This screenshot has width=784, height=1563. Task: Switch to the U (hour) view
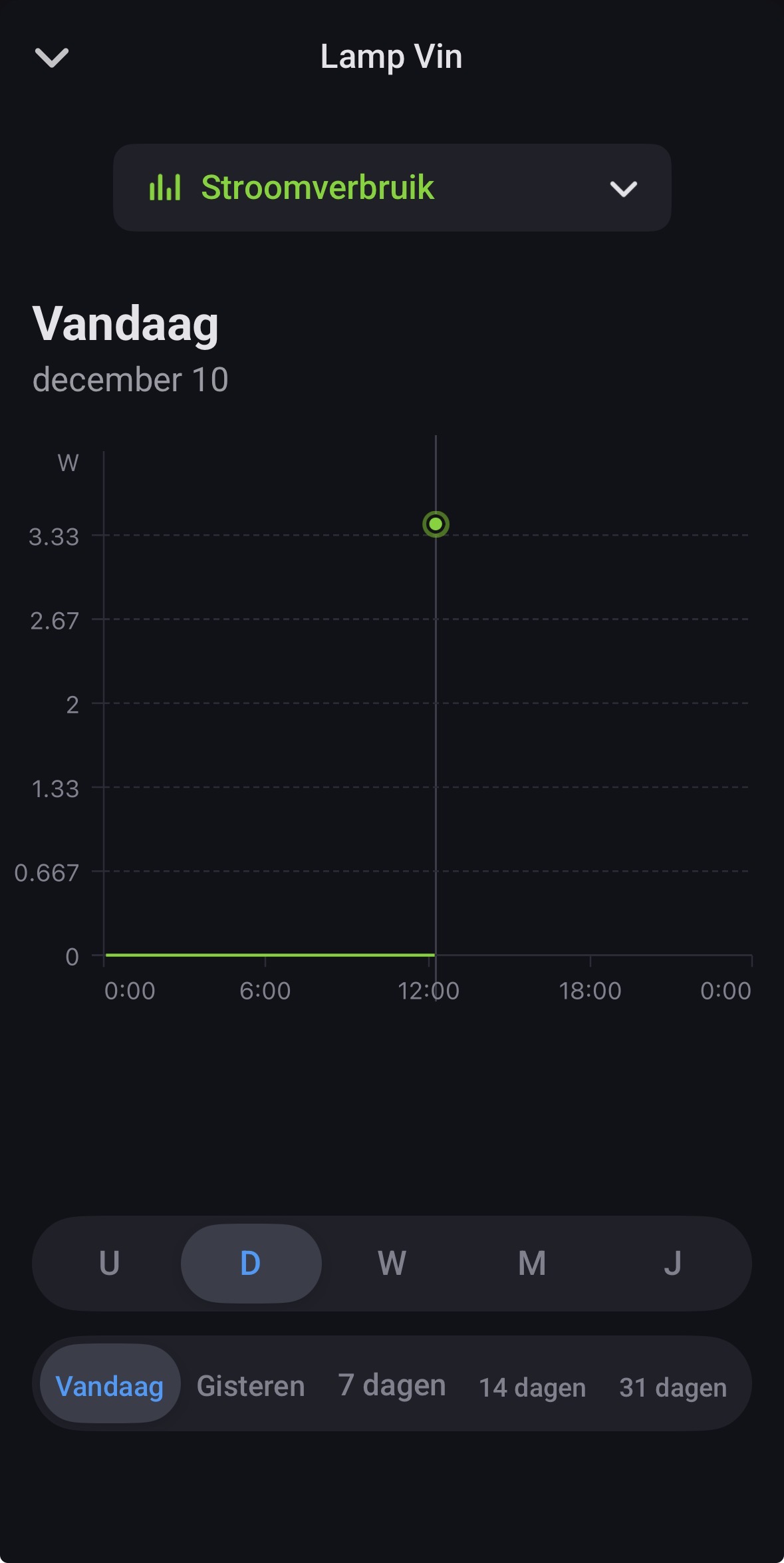coord(110,1263)
